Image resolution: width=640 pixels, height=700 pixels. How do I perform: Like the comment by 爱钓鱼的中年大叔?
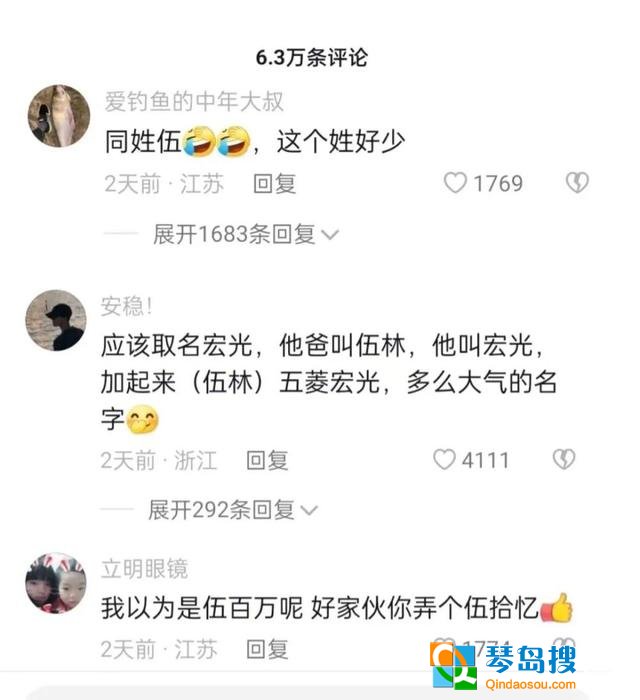click(456, 183)
